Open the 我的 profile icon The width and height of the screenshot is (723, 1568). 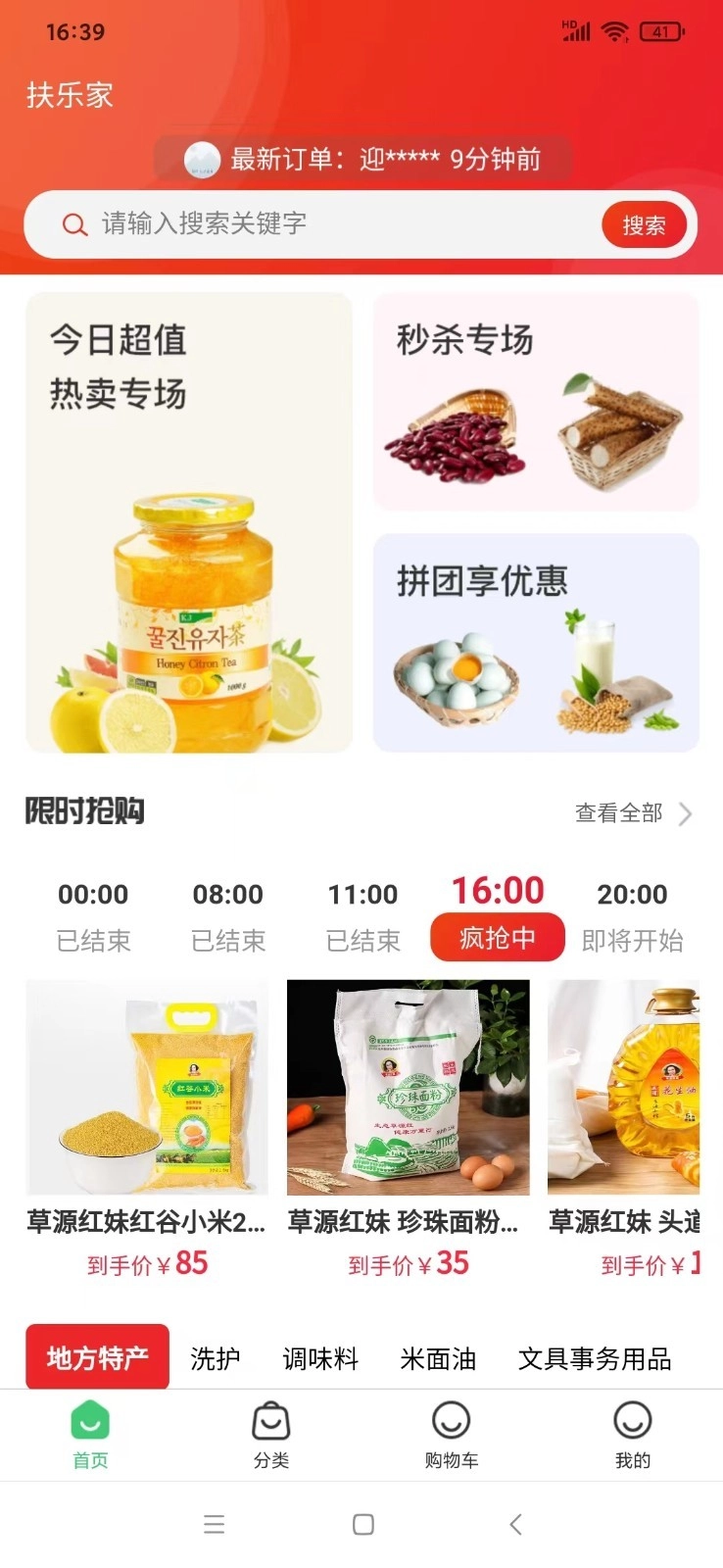[632, 1418]
